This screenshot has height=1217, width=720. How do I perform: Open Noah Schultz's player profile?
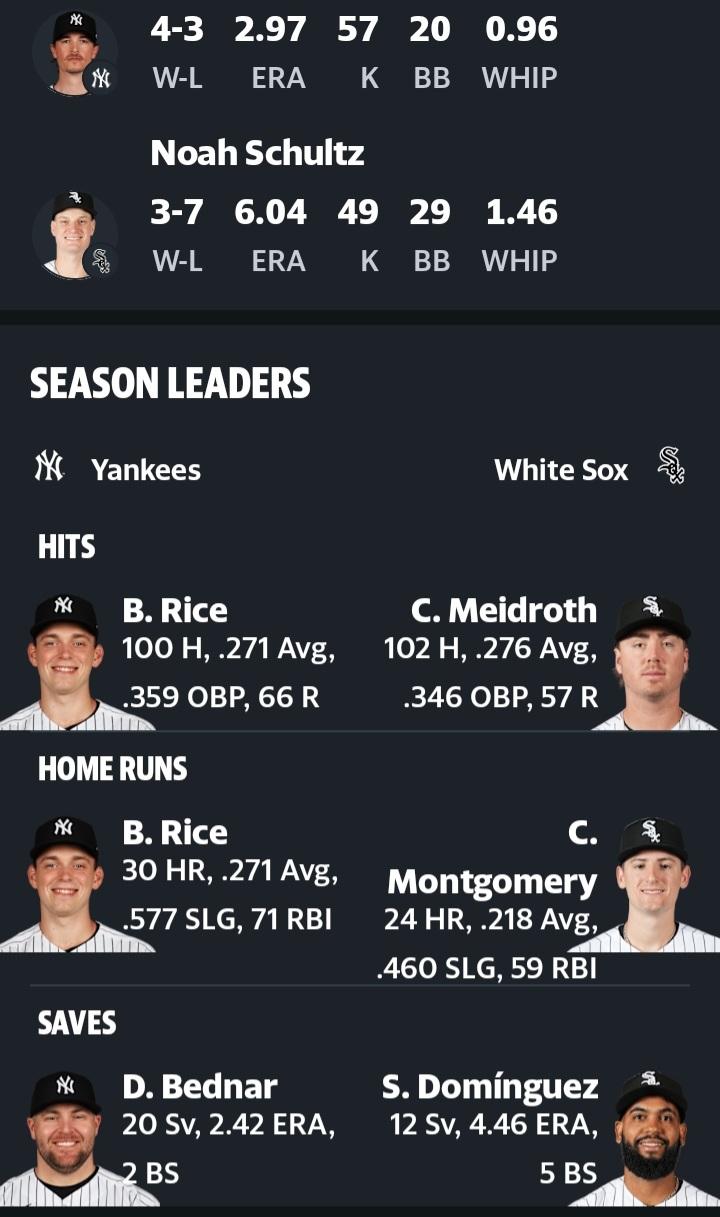click(257, 153)
